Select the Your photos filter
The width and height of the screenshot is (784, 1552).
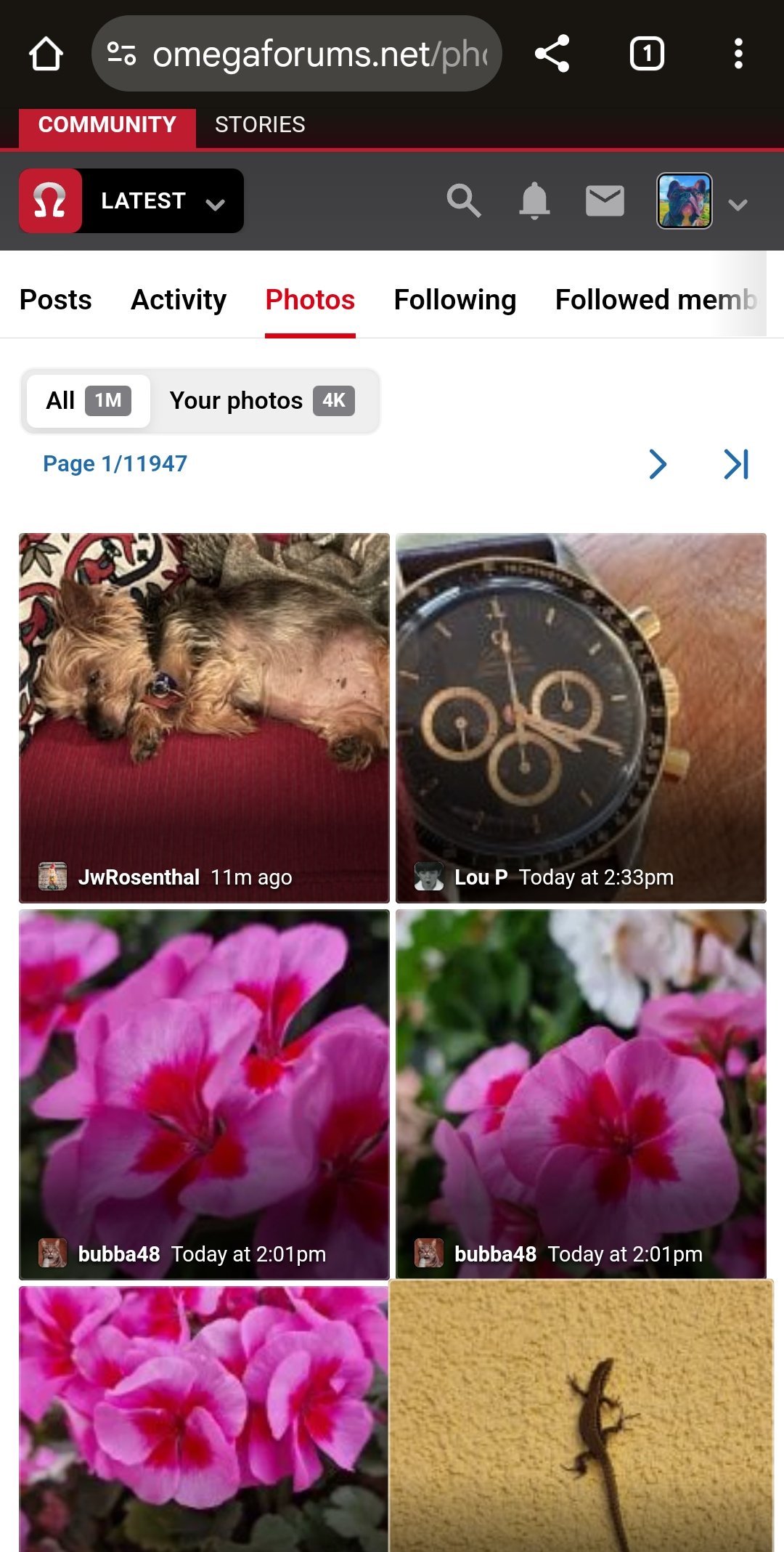[x=262, y=401]
